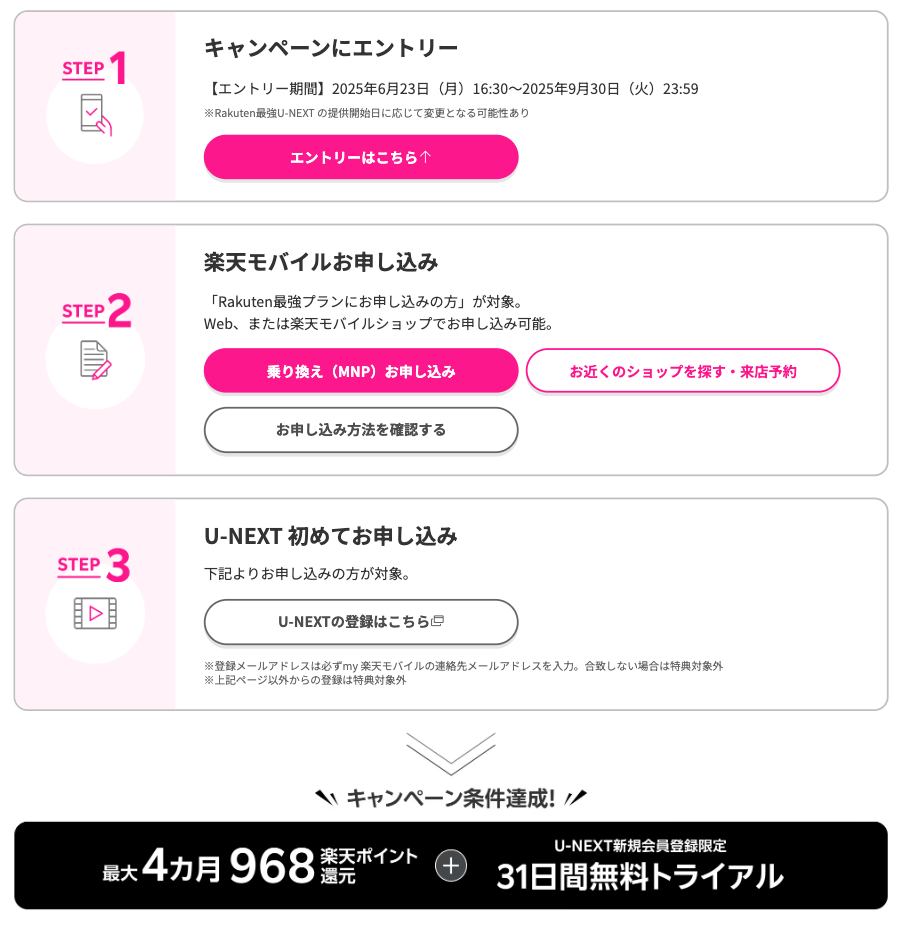Open U-NEXTの登録はこちら link button
The width and height of the screenshot is (902, 927).
[x=361, y=621]
